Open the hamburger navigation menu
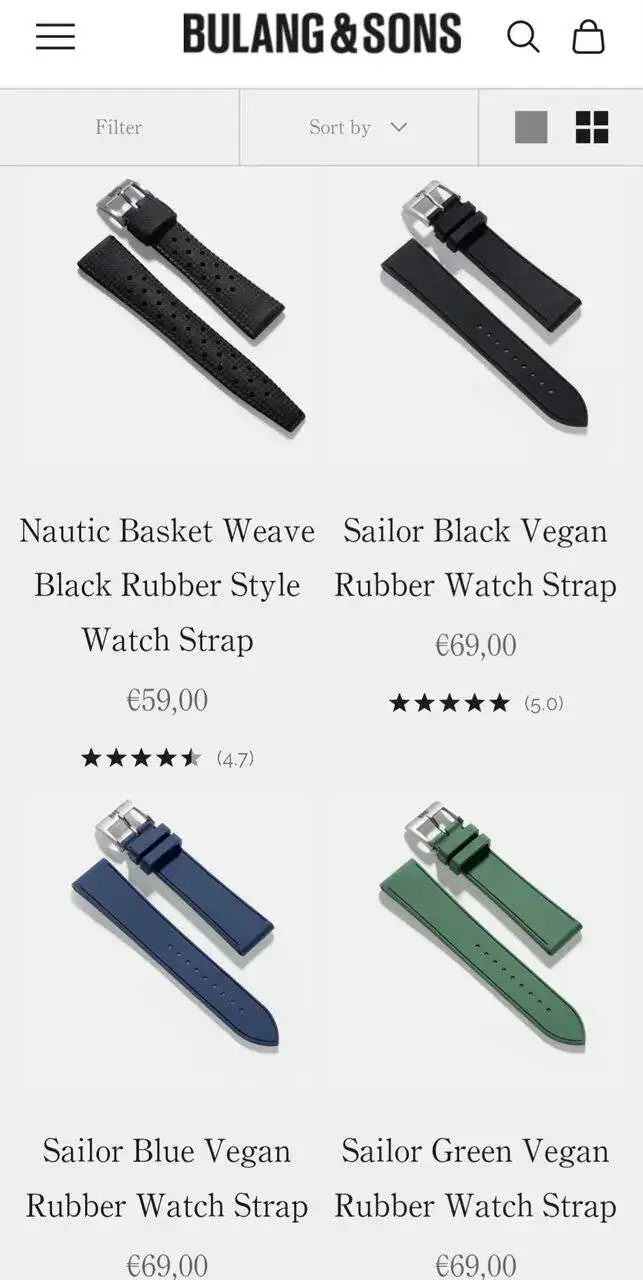Screen dimensions: 643x1280 (x=56, y=37)
